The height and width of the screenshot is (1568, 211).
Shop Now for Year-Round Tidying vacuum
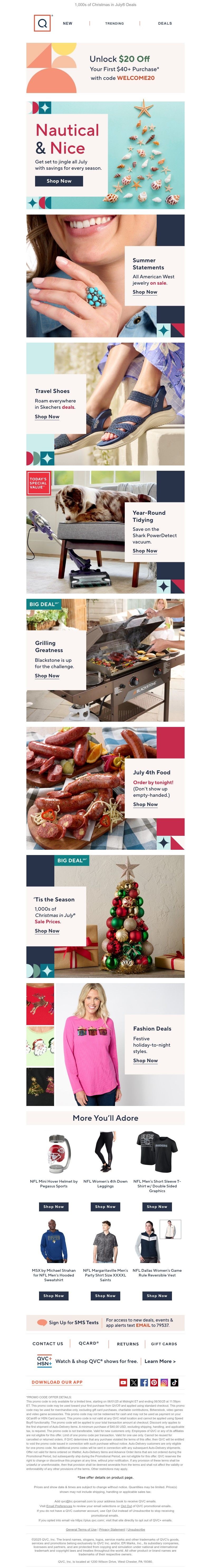145,551
